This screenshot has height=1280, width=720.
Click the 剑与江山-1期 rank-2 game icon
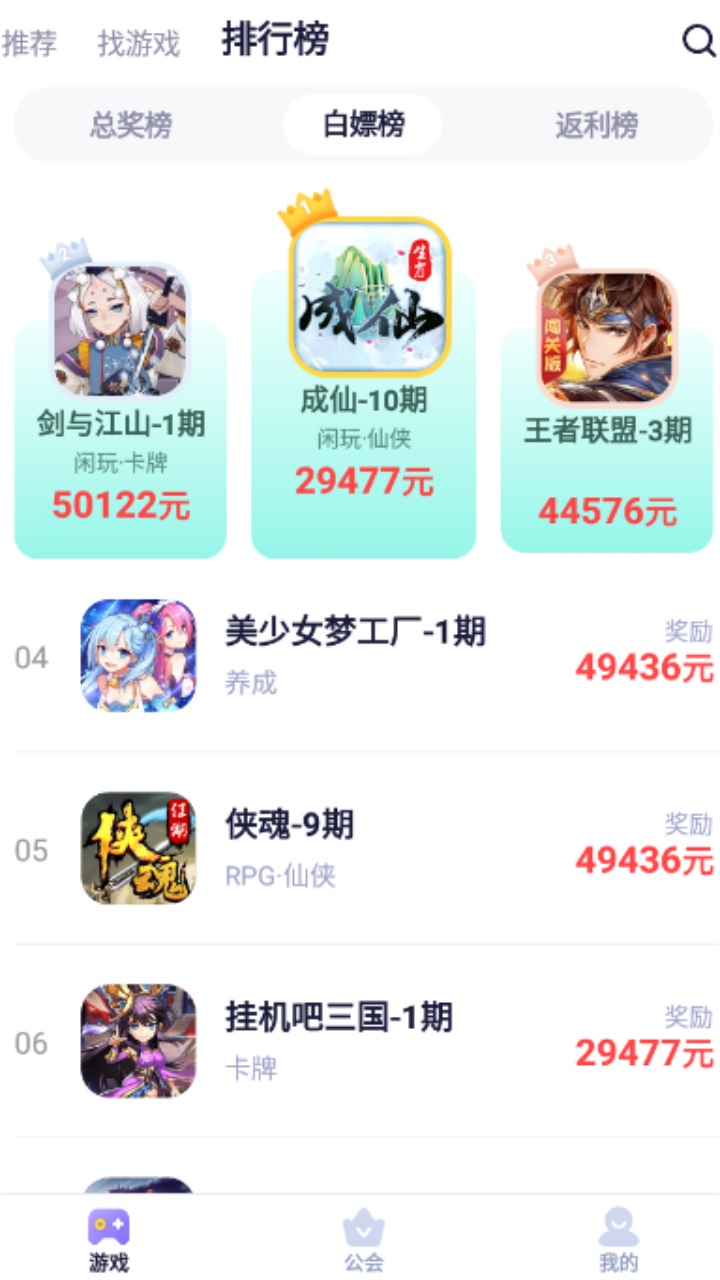point(119,330)
